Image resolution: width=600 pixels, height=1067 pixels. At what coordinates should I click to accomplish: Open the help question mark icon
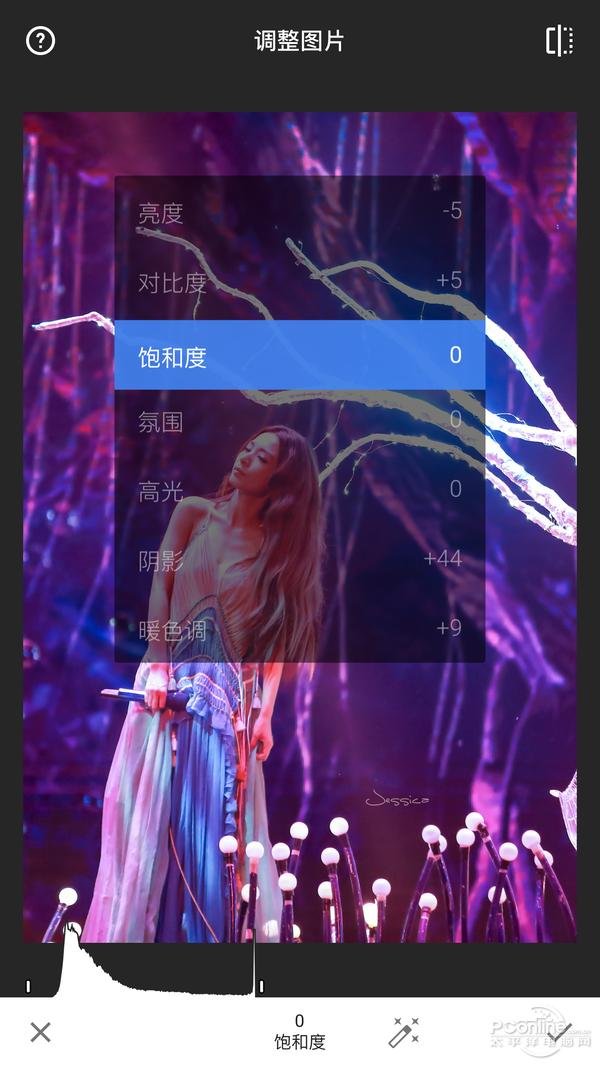[x=40, y=41]
